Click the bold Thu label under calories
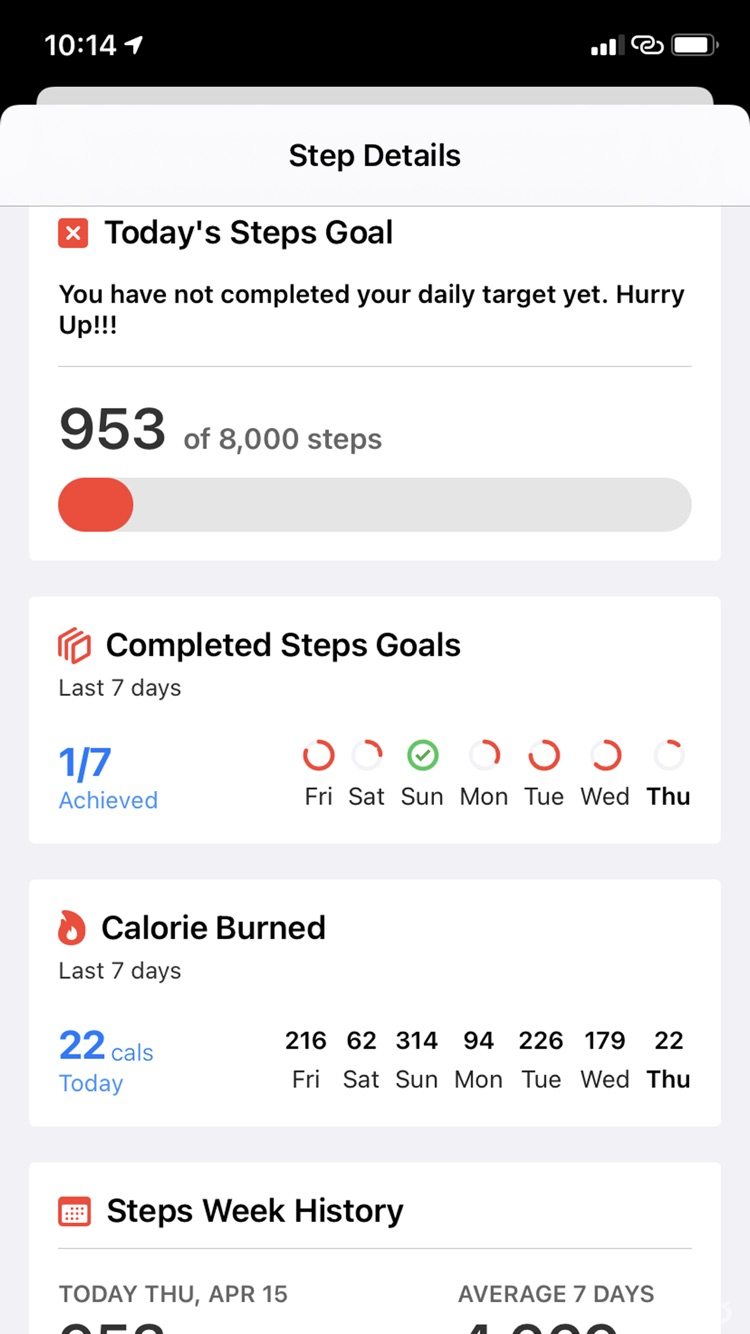Image resolution: width=750 pixels, height=1334 pixels. tap(668, 1079)
